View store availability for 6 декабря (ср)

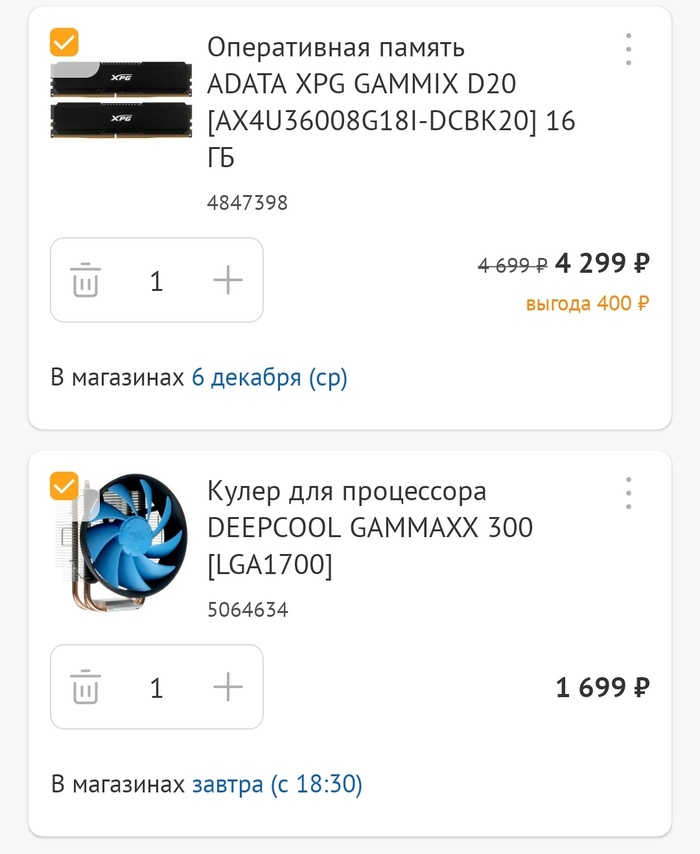click(x=269, y=378)
